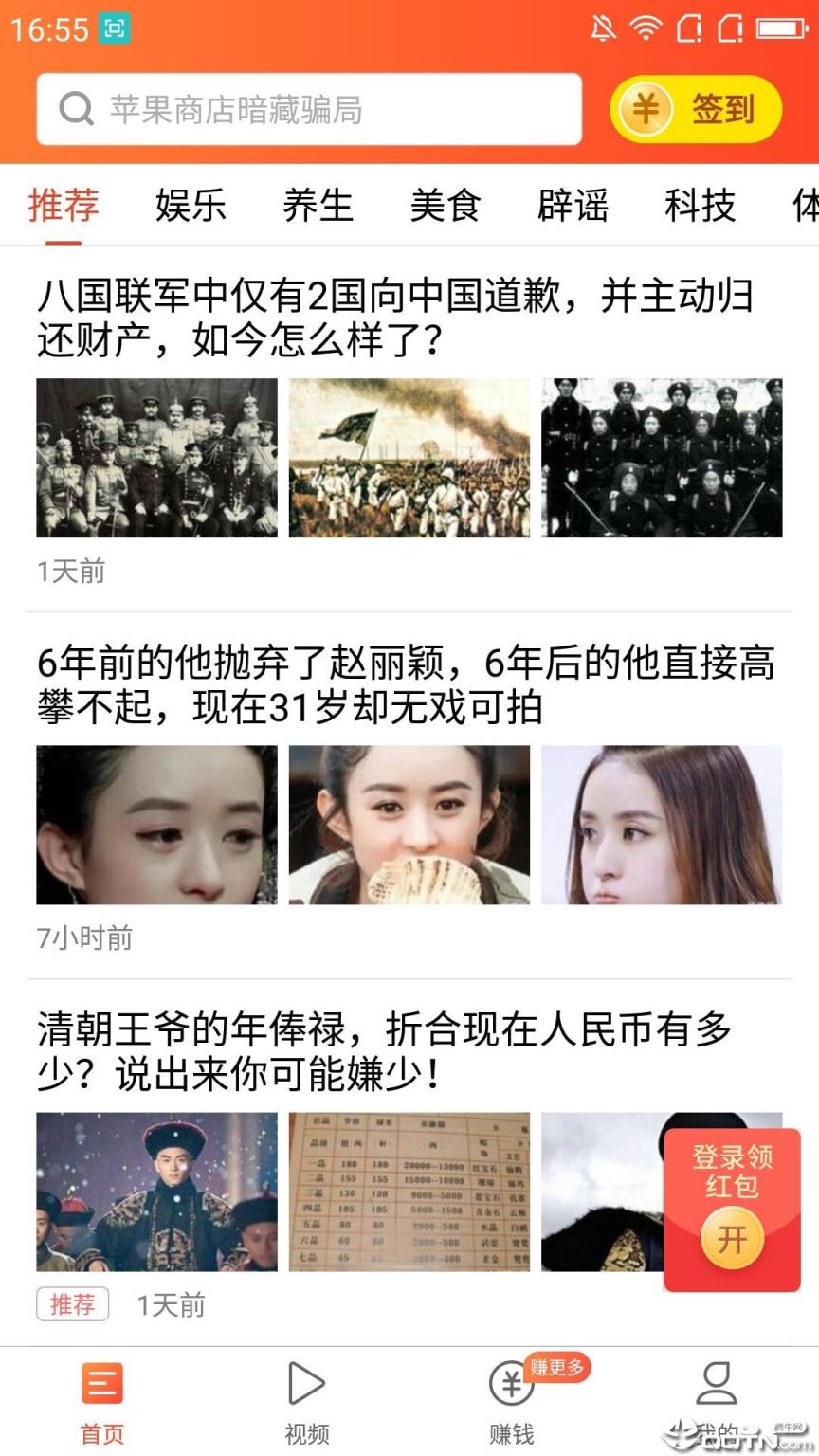This screenshot has height=1456, width=819.
Task: Tap the QR code scan icon
Action: (x=114, y=29)
